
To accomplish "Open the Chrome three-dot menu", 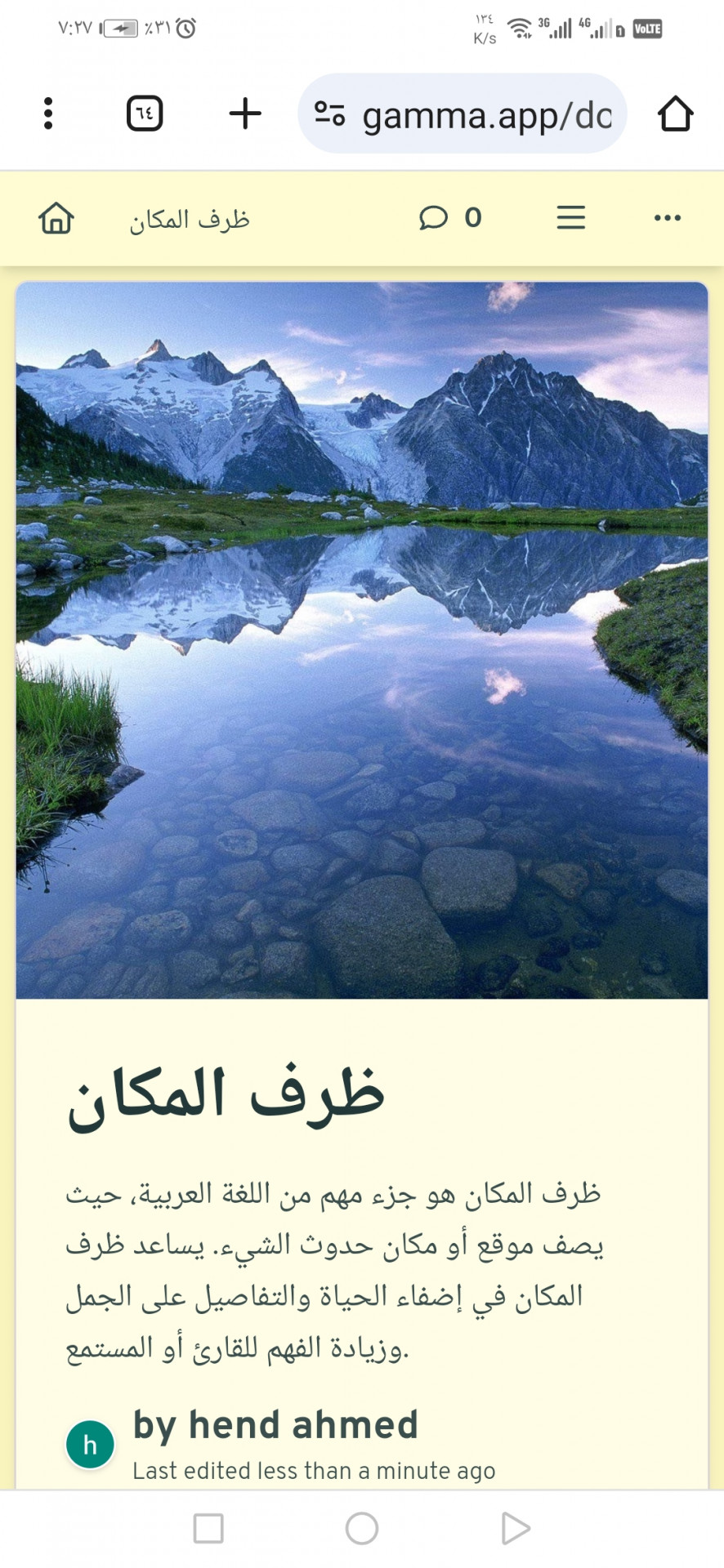I will point(48,114).
